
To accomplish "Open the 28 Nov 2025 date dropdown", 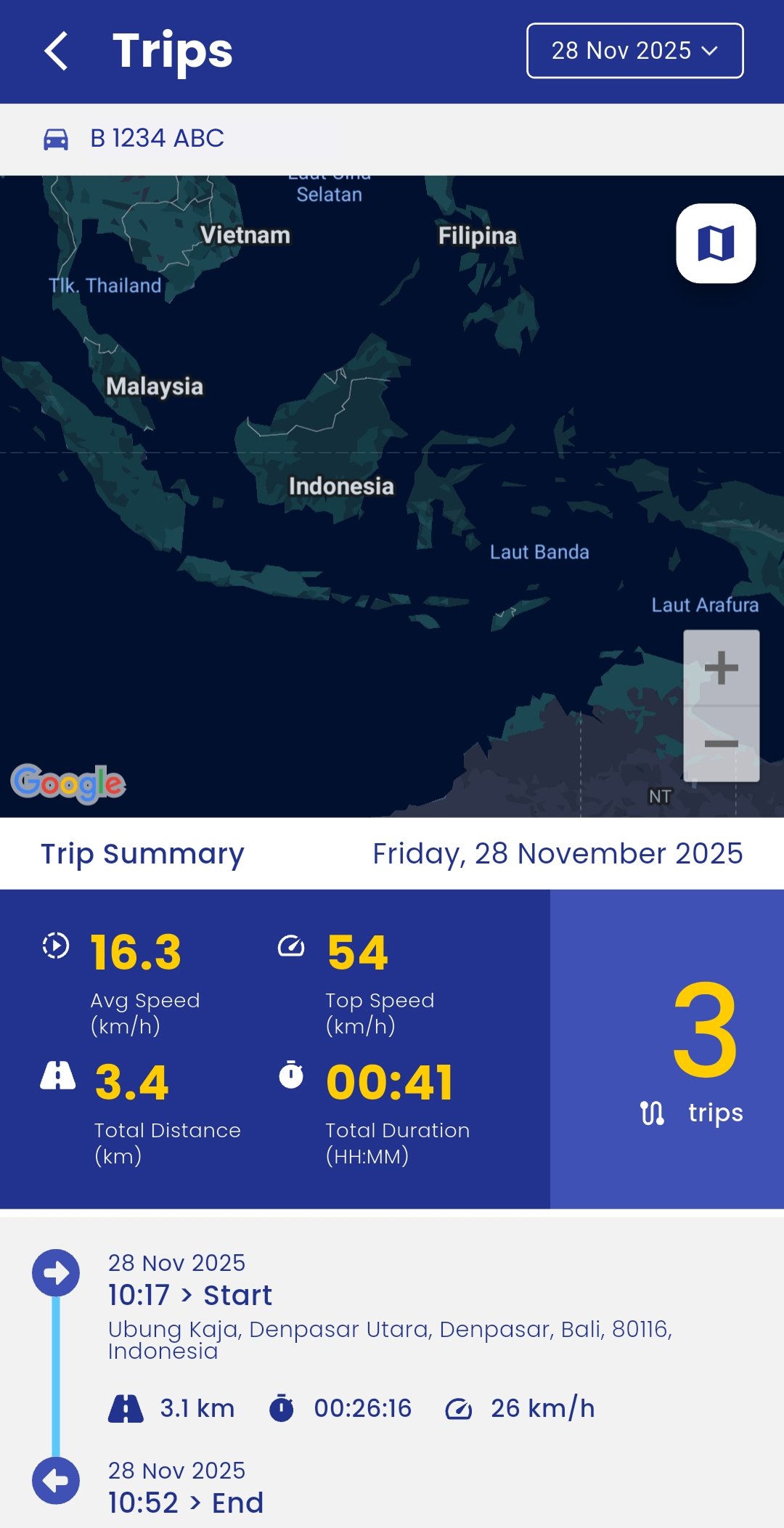I will coord(634,51).
